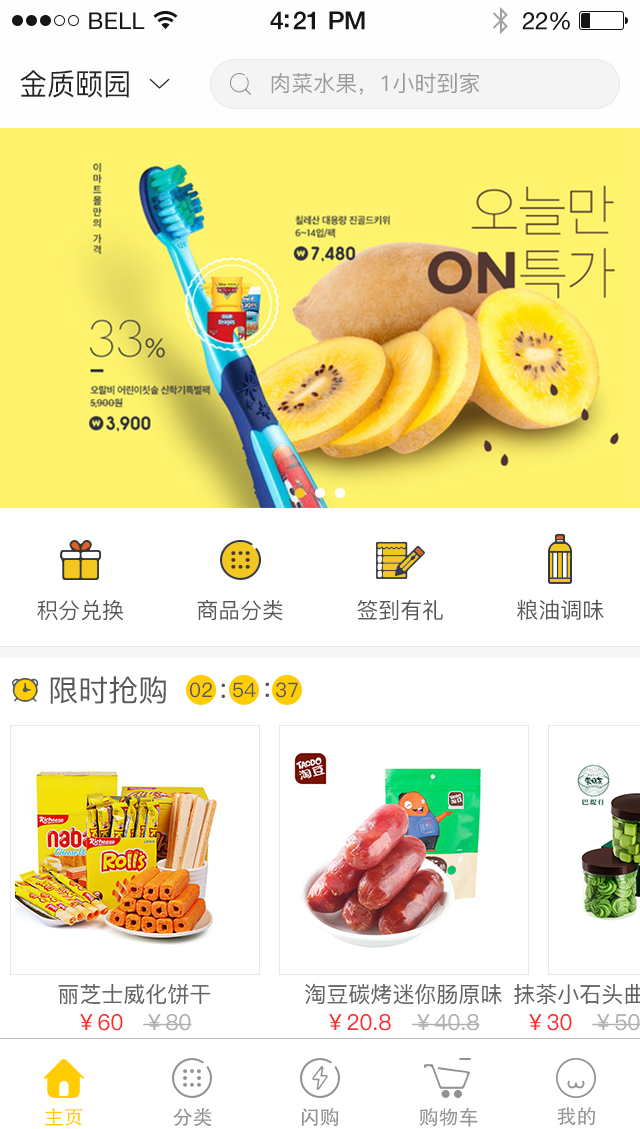Switch to the 分类 category tab

[192, 1091]
